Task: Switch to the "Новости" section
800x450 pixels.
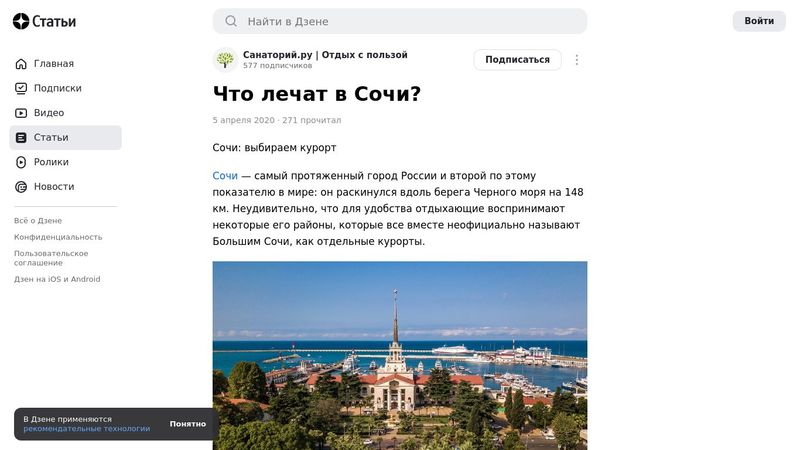Action: [x=54, y=187]
